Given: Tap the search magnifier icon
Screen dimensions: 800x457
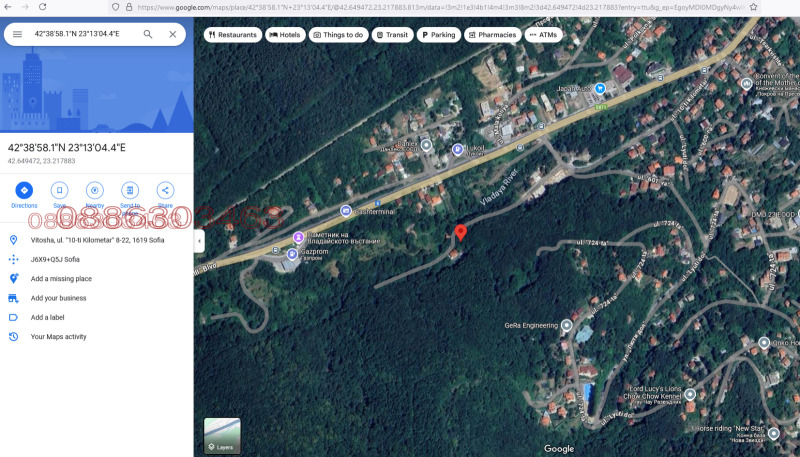Looking at the screenshot, I should [x=148, y=34].
